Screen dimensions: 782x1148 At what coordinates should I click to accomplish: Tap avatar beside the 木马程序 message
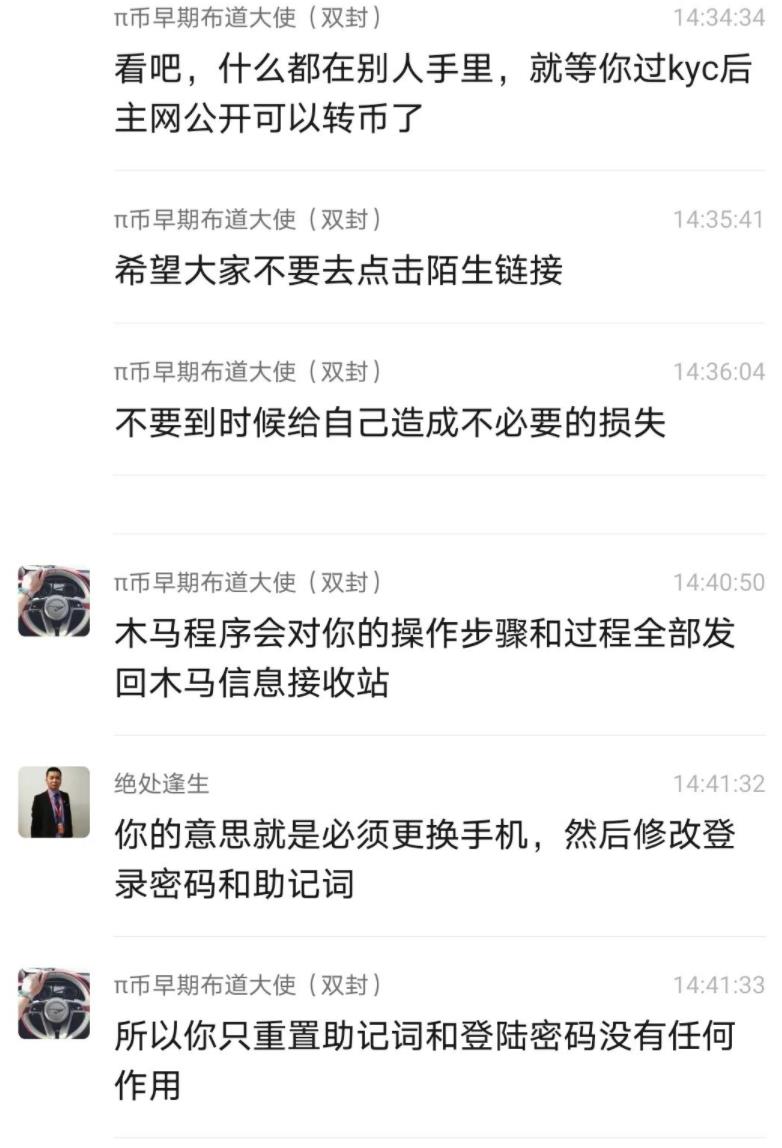pyautogui.click(x=54, y=601)
